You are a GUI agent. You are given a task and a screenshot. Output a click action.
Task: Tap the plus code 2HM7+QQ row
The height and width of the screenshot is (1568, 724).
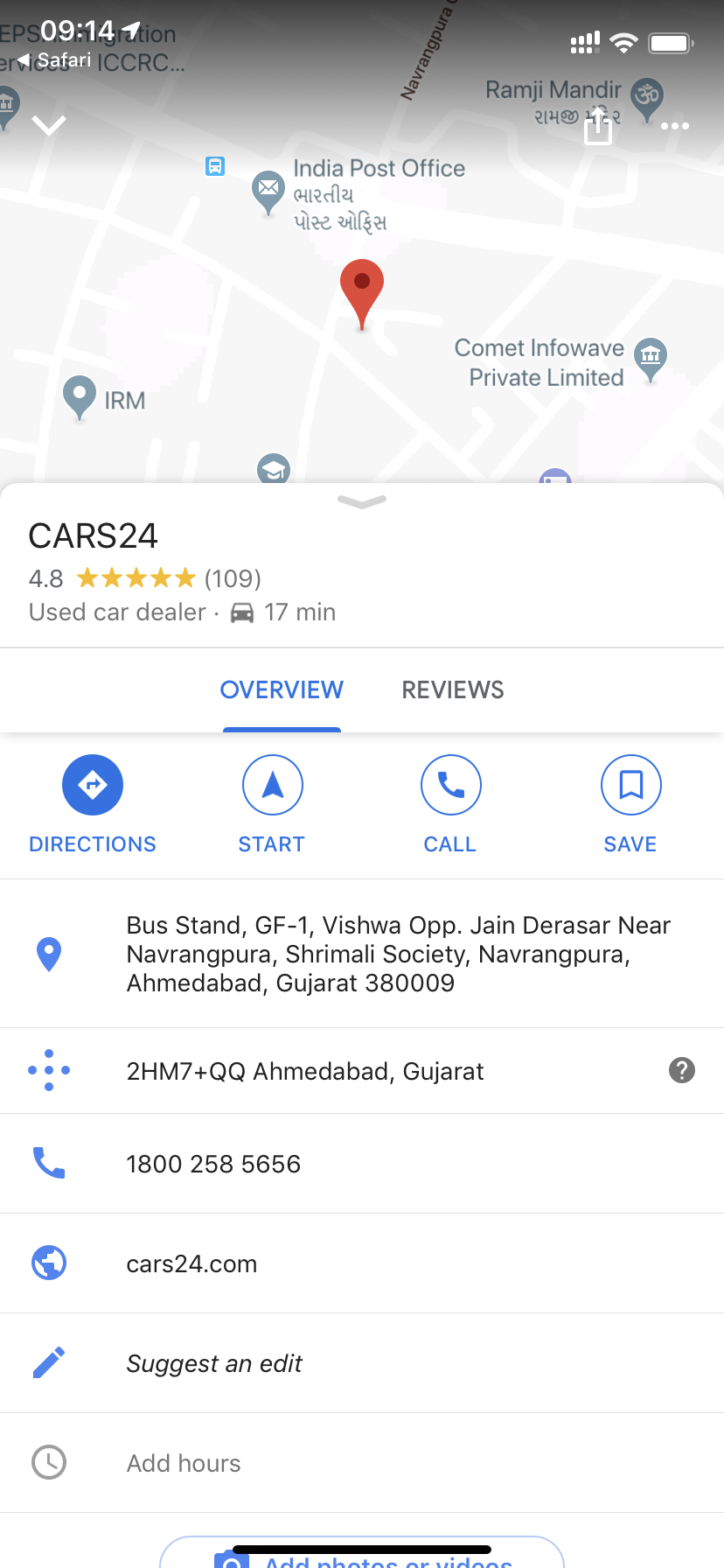click(305, 1071)
